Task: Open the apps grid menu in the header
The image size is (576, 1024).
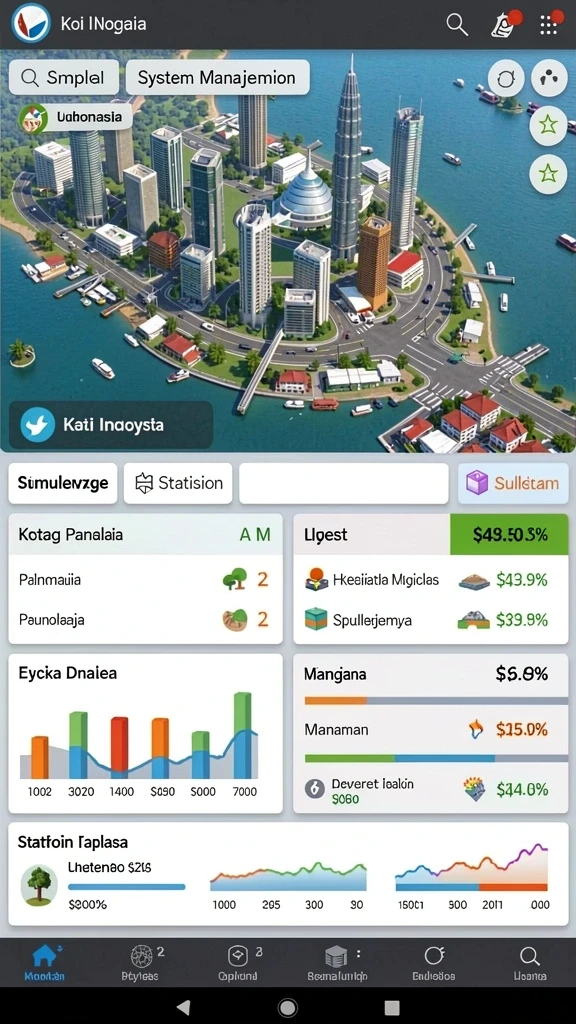Action: click(550, 24)
